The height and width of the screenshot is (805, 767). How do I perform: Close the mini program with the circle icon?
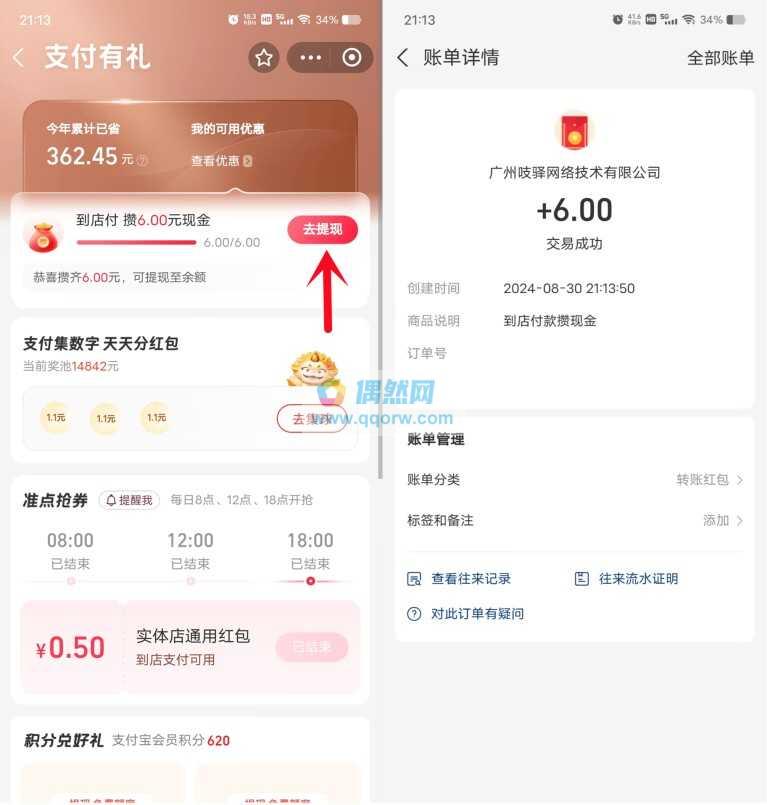coord(352,58)
